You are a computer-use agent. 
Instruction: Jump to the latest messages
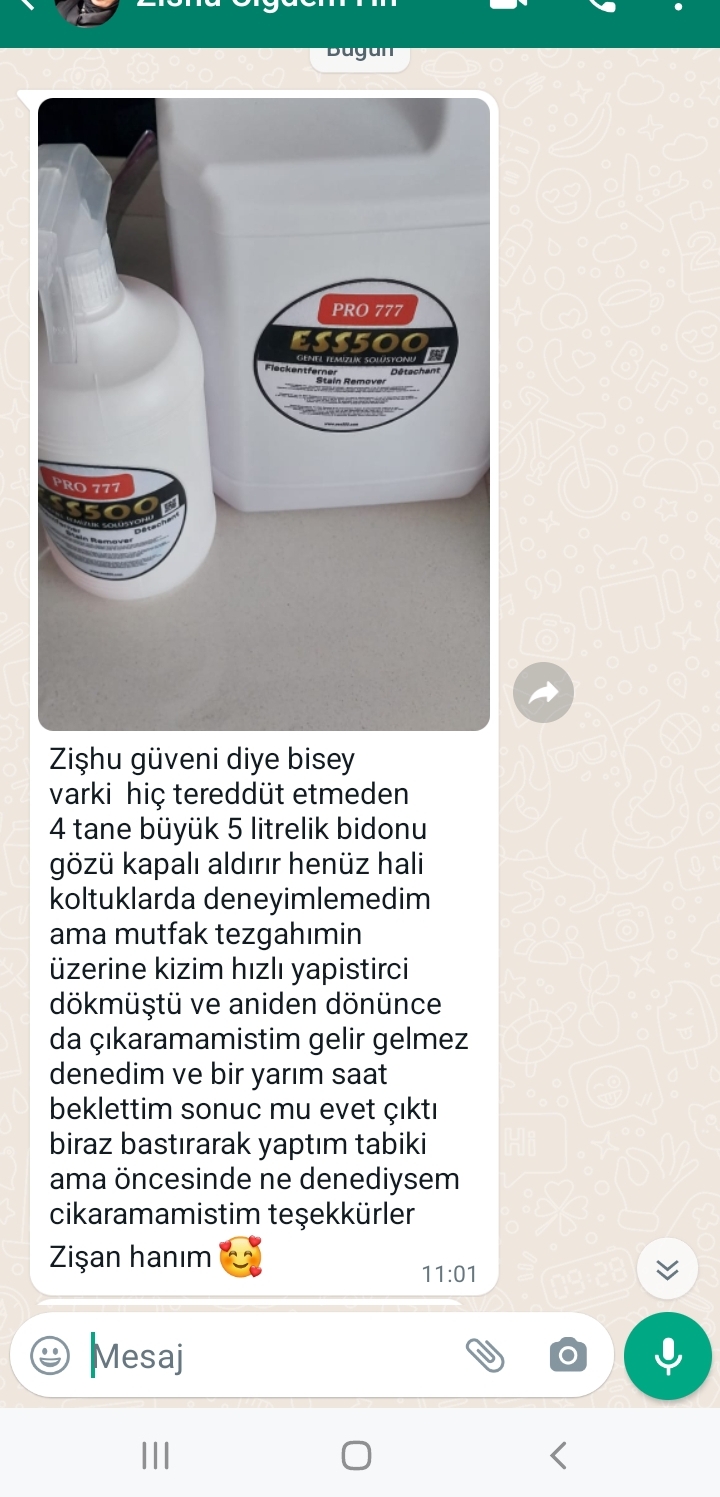click(x=667, y=1269)
